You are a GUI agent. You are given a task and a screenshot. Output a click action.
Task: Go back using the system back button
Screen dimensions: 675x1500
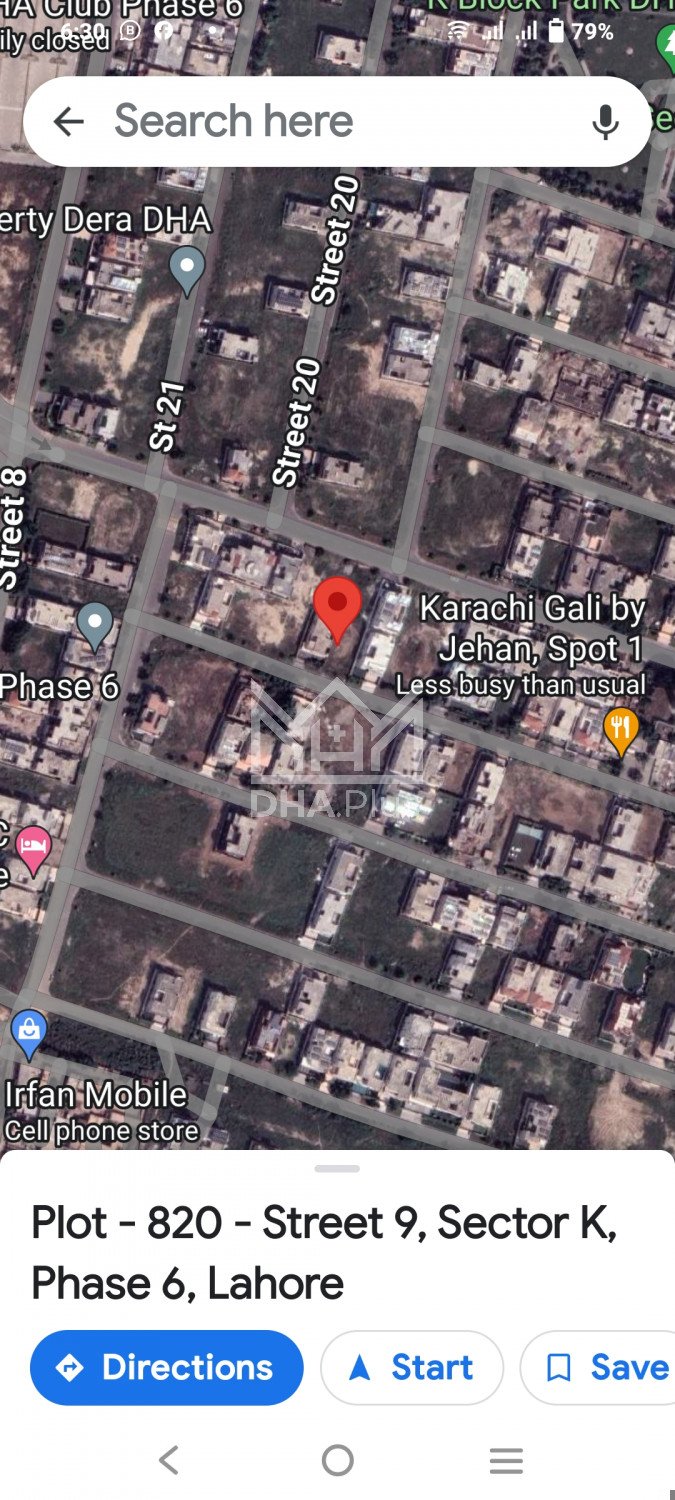pos(169,1461)
